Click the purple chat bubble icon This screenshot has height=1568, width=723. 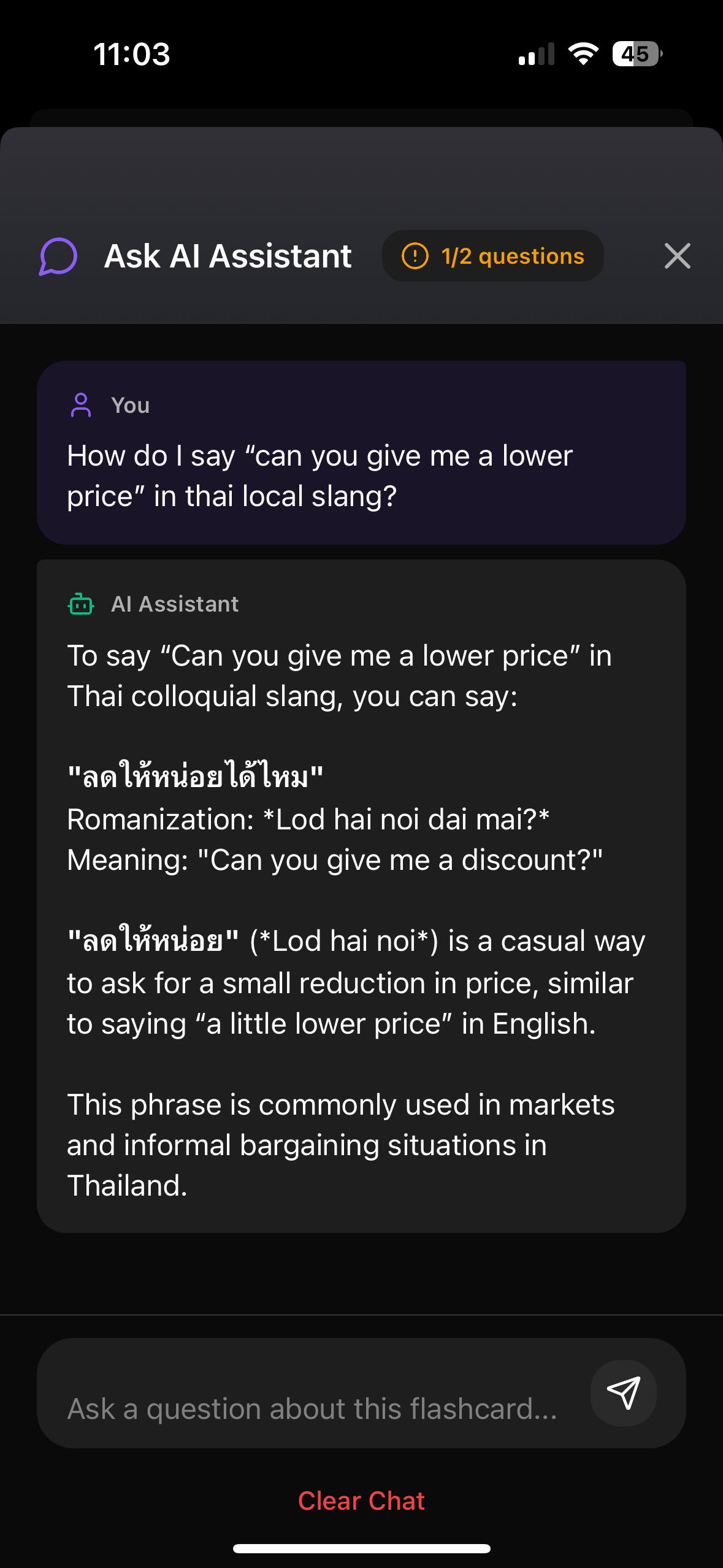tap(58, 256)
